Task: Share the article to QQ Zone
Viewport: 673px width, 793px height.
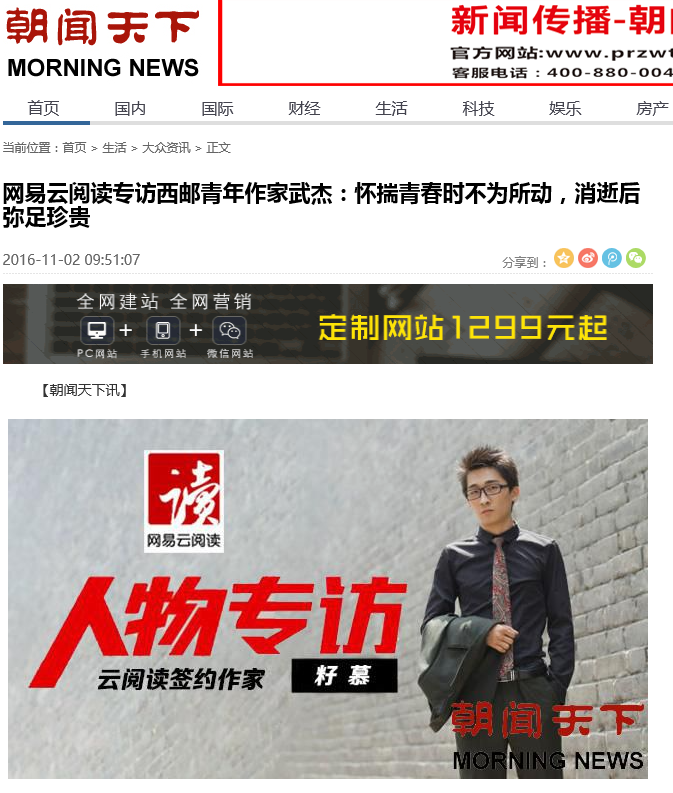Action: (564, 258)
